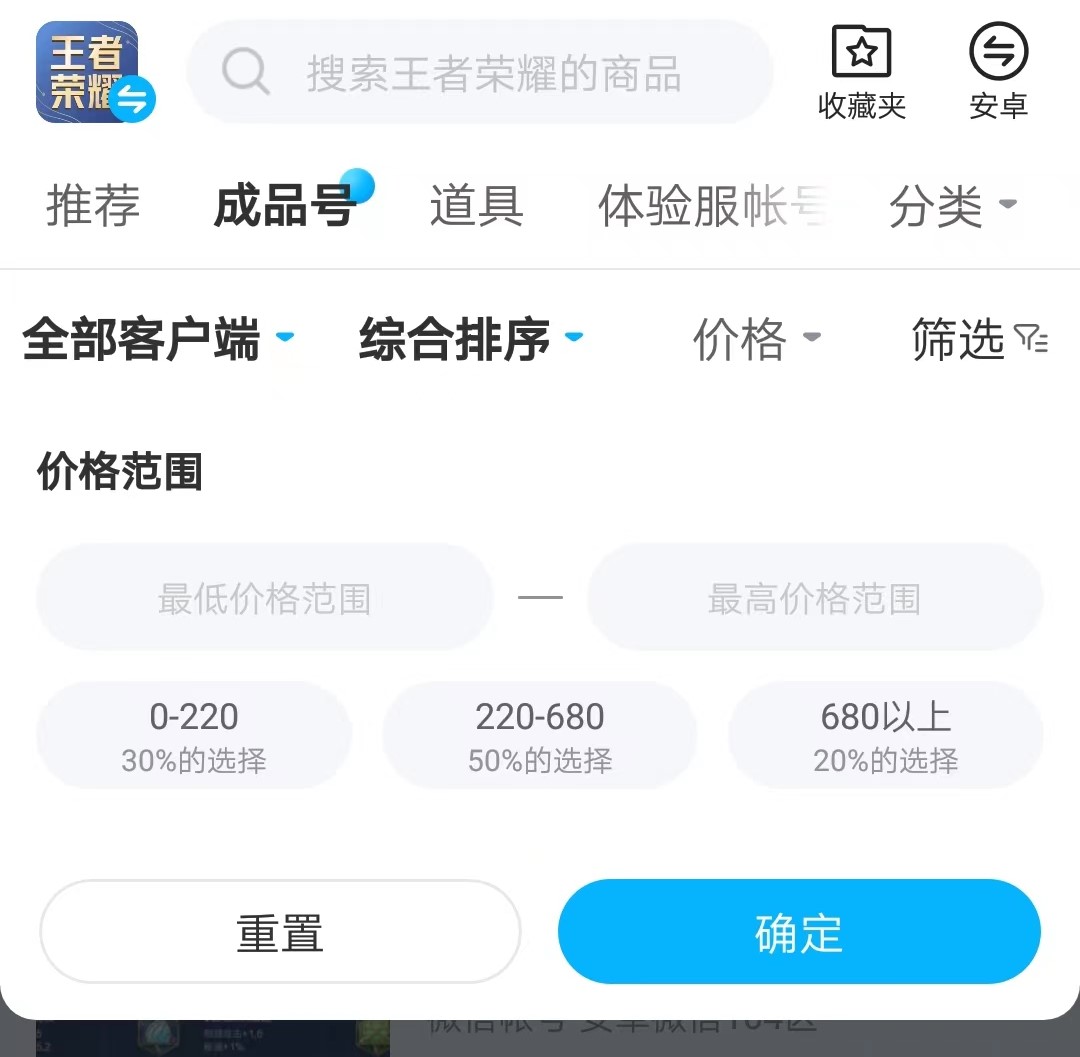1080x1057 pixels.
Task: Open the 筛选 filter options
Action: pyautogui.click(x=978, y=338)
